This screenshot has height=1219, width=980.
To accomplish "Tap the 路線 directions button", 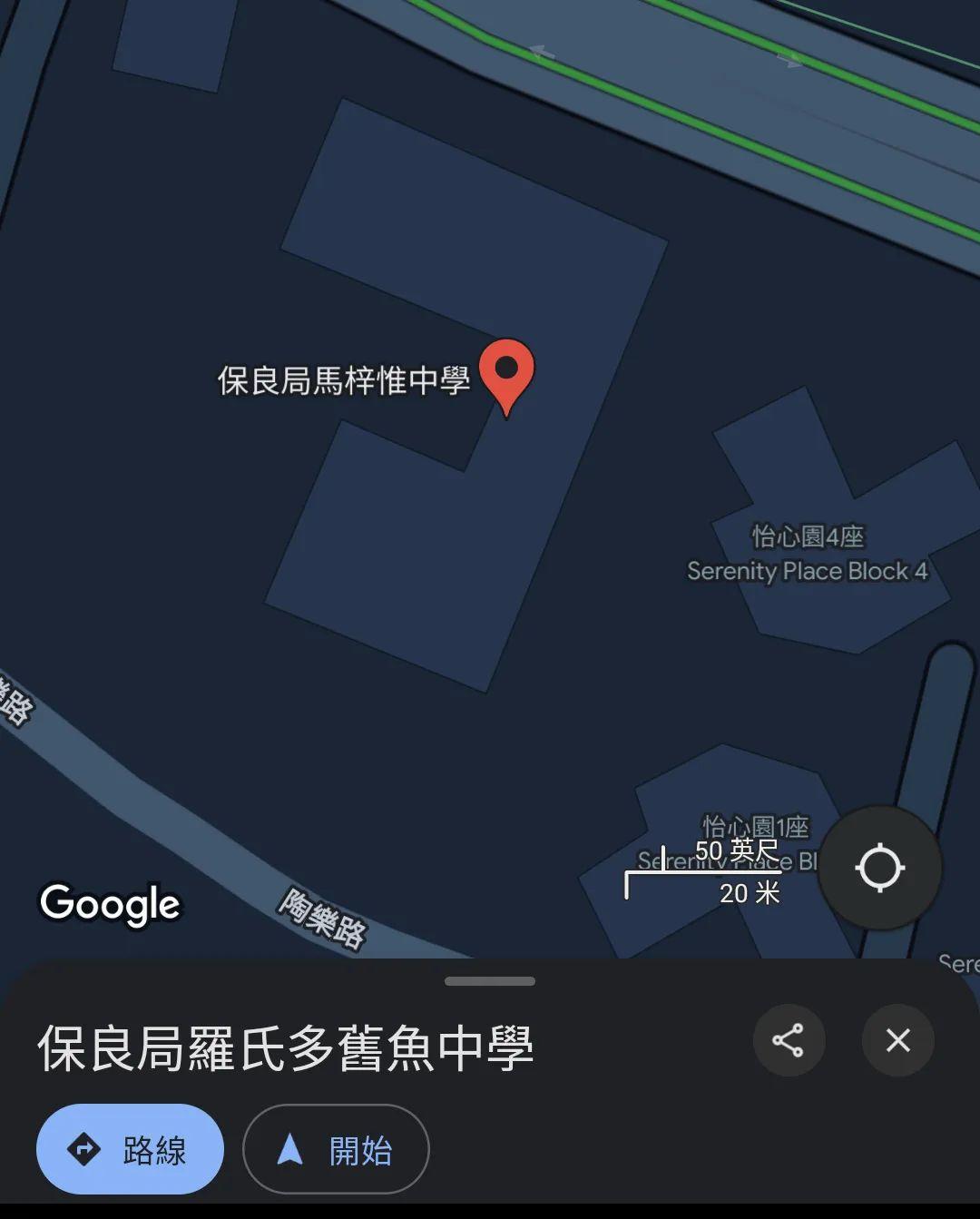I will coord(130,1148).
